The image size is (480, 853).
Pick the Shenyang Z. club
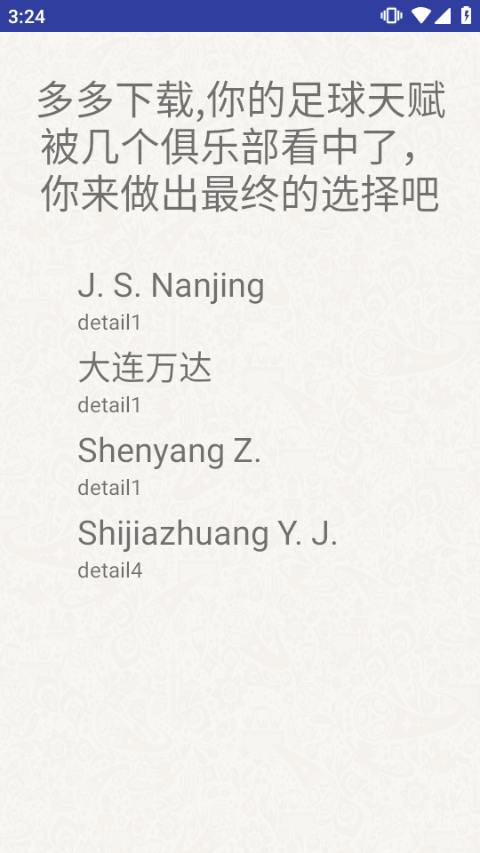(x=169, y=452)
